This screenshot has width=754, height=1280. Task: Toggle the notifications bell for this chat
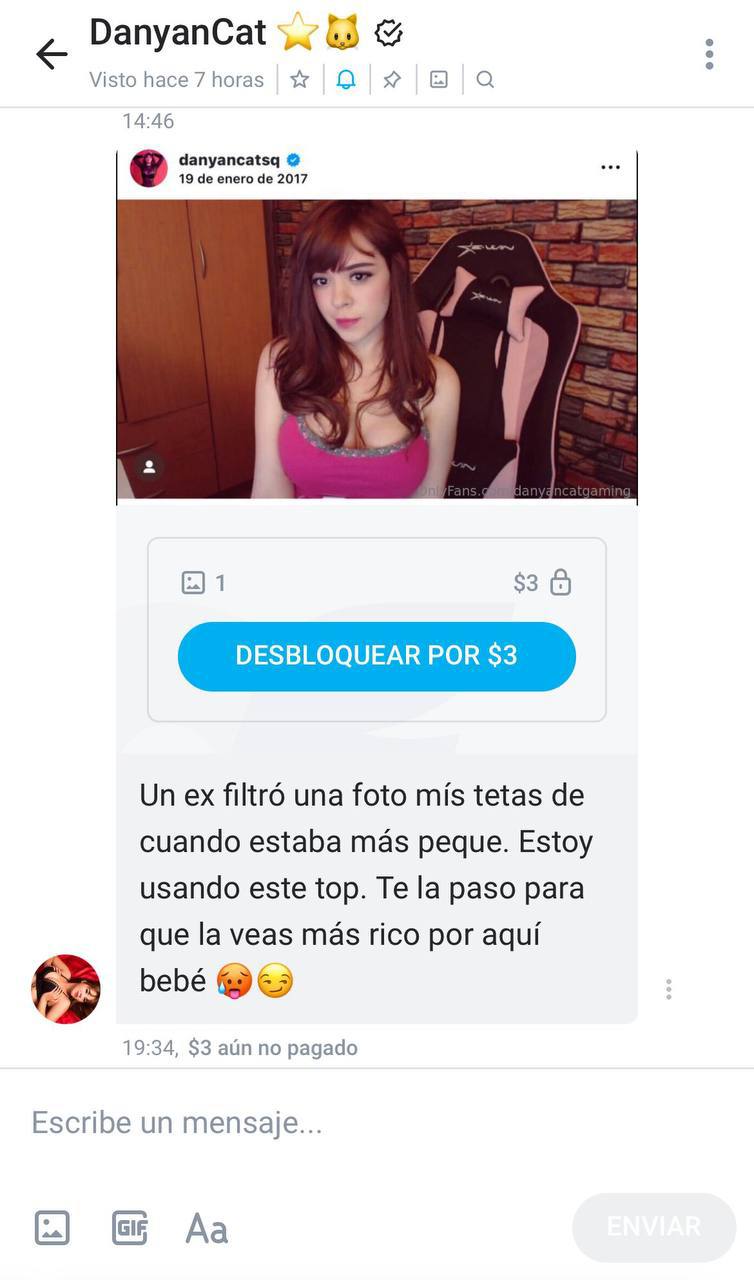tap(346, 80)
